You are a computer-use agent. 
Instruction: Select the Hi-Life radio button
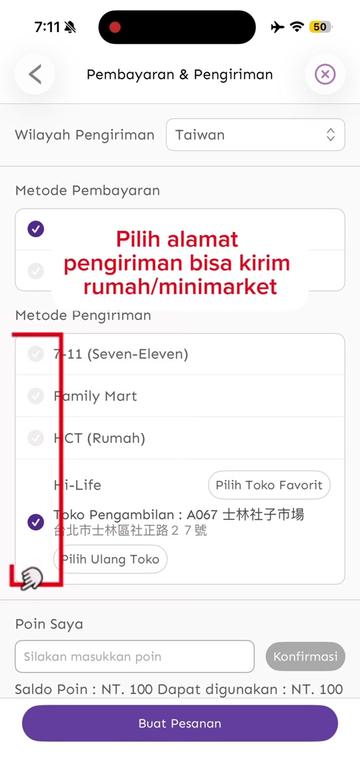click(36, 522)
